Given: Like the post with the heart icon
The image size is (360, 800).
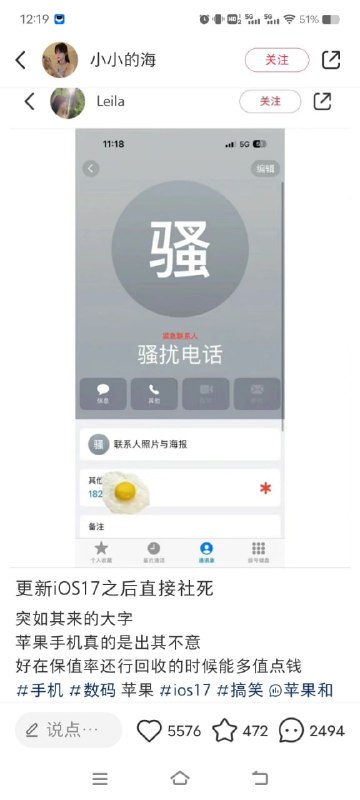Looking at the screenshot, I should pos(149,731).
